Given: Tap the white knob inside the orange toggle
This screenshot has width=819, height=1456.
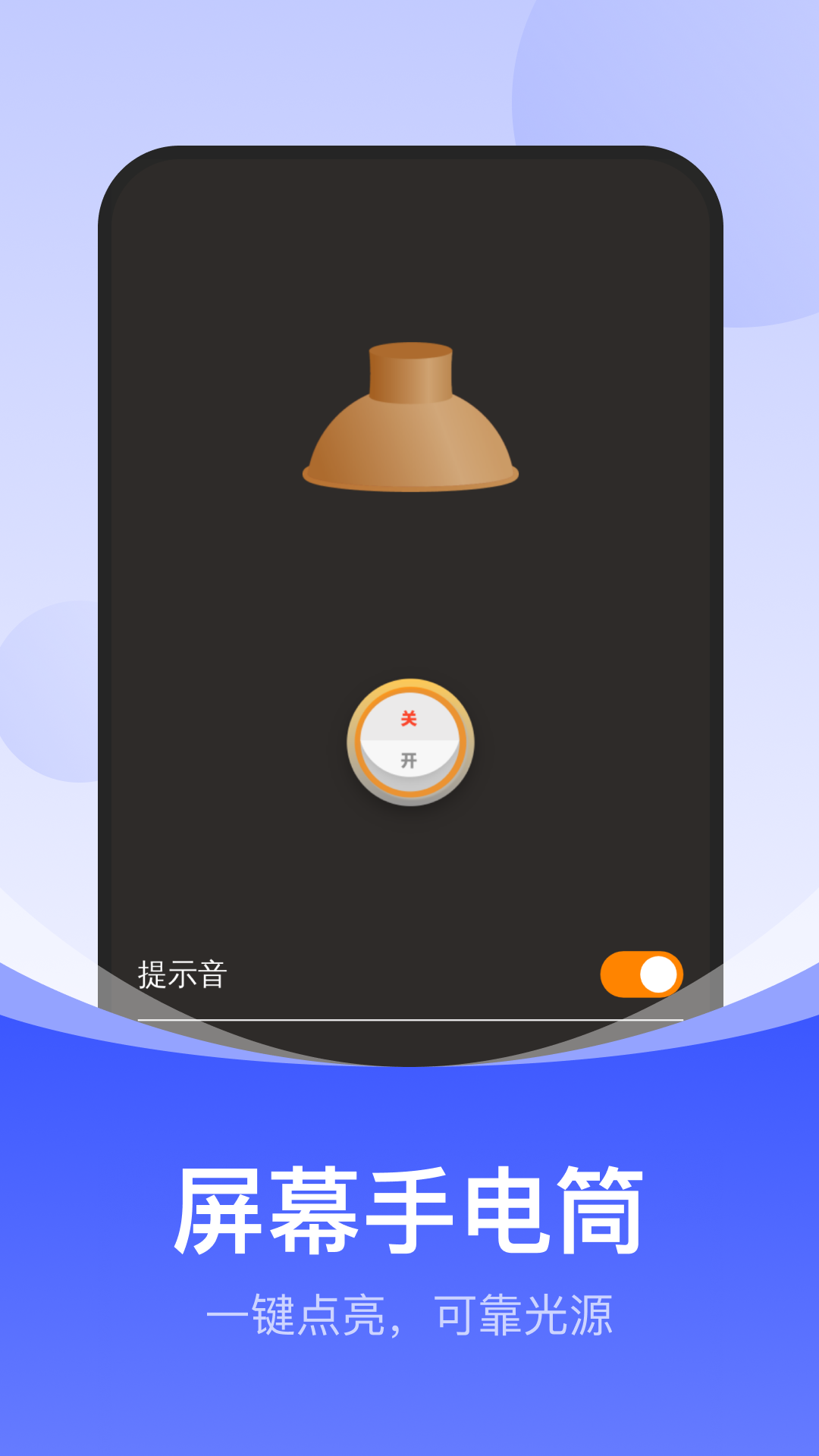Looking at the screenshot, I should tap(659, 973).
